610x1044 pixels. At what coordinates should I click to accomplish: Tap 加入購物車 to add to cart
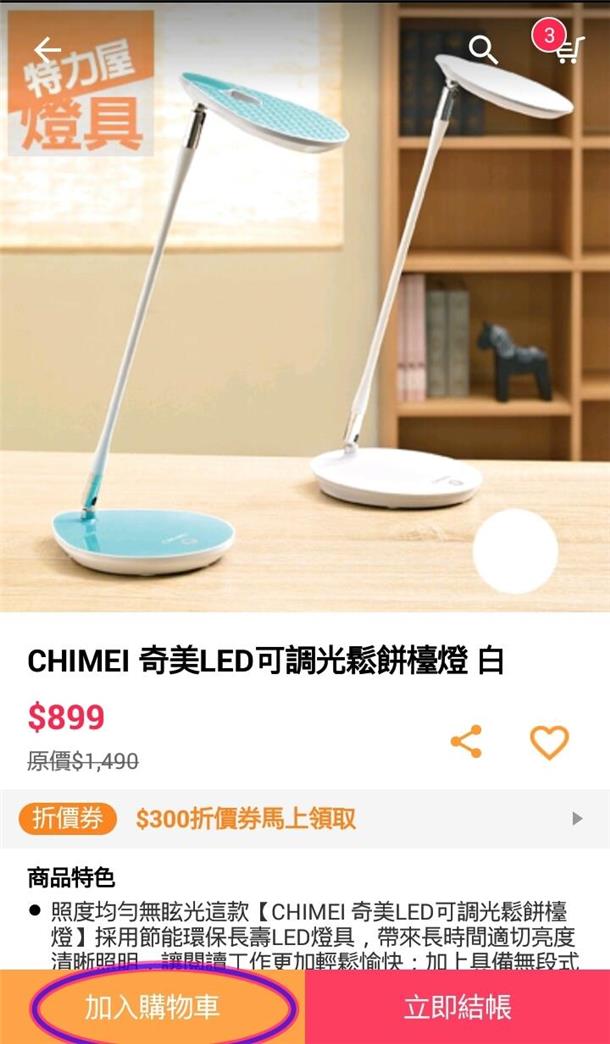152,1006
